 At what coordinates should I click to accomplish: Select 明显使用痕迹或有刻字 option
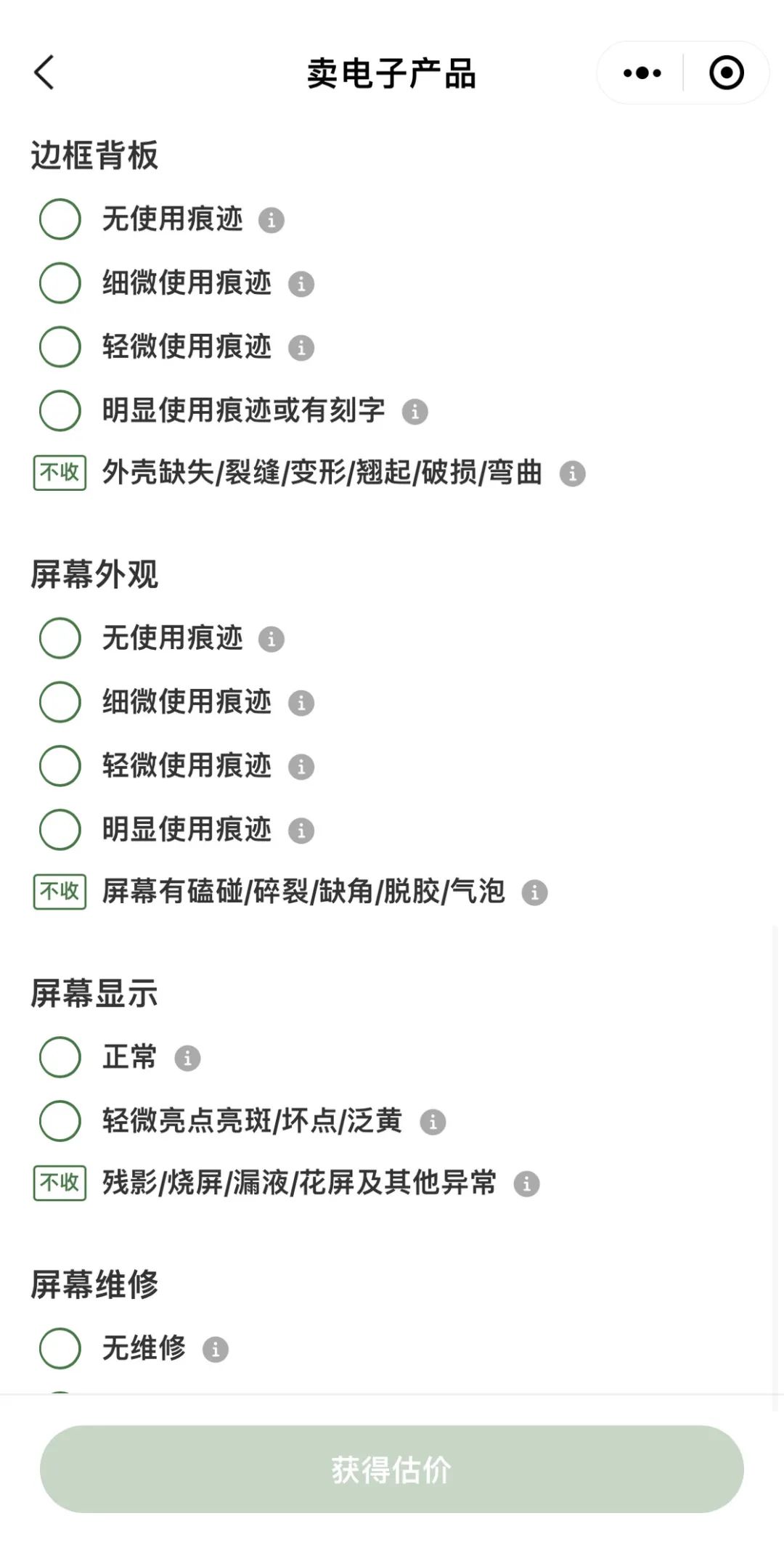[x=60, y=411]
